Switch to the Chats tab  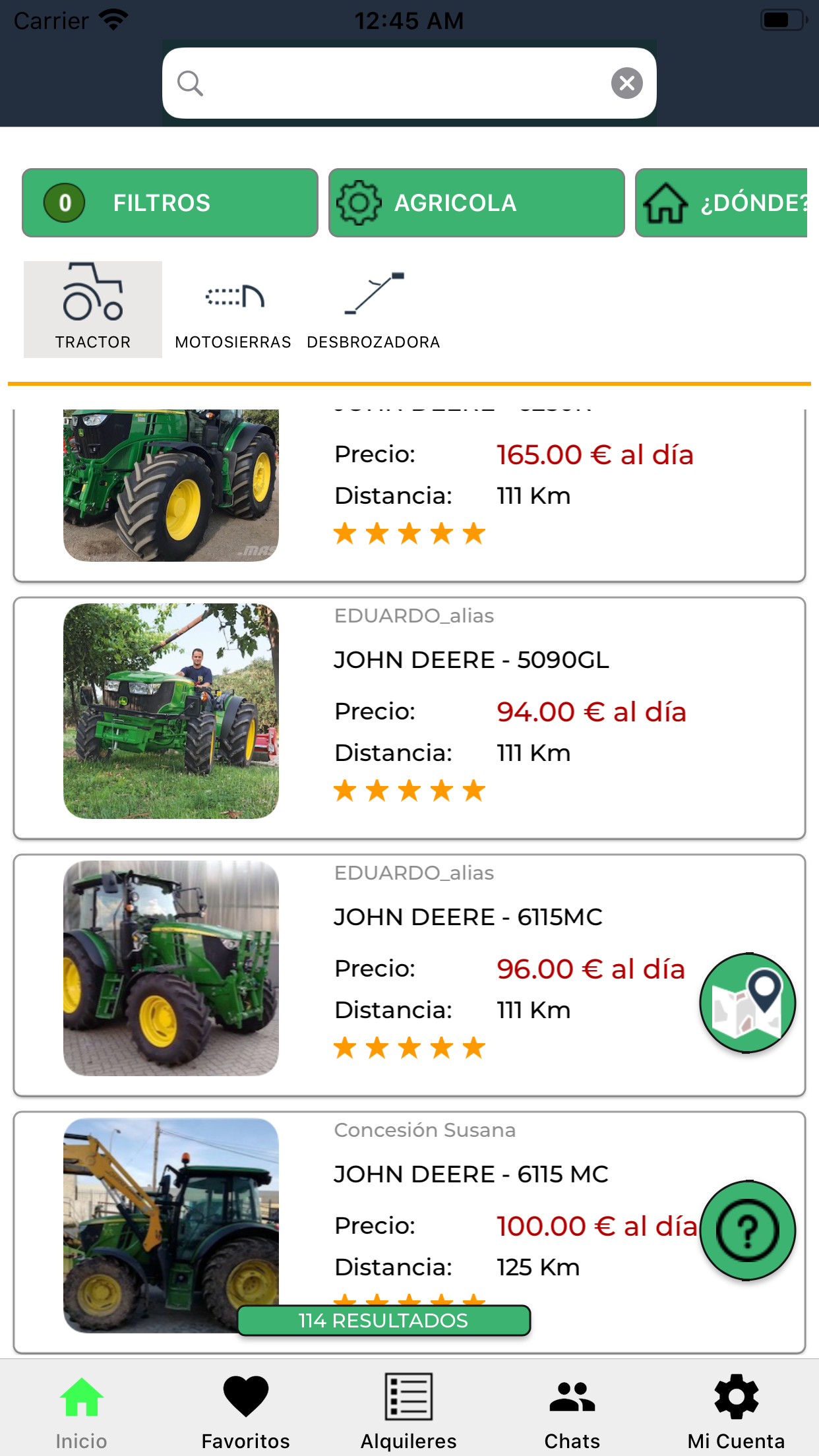pos(572,1411)
